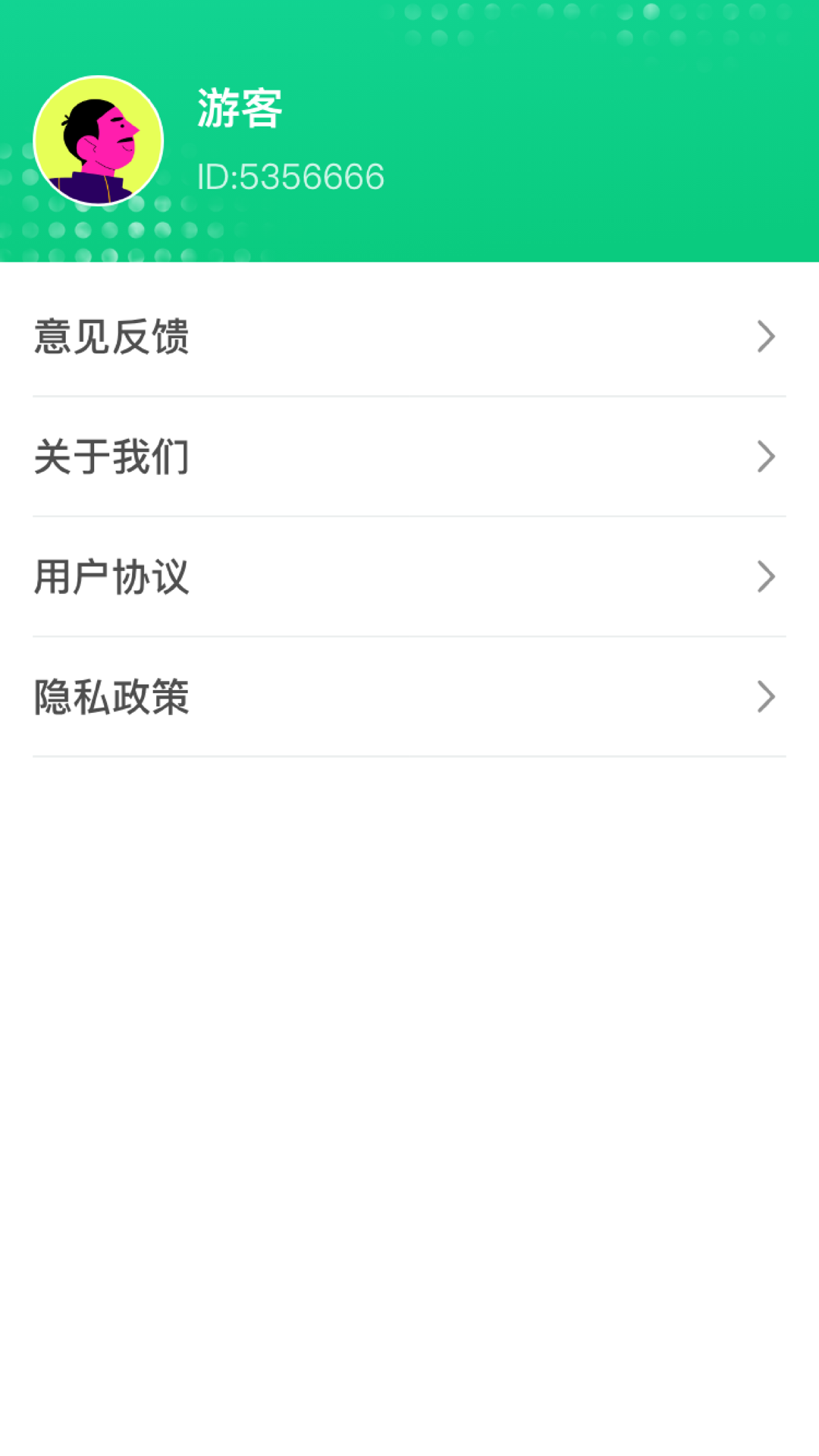Image resolution: width=819 pixels, height=1456 pixels.
Task: Click the avatar's circular profile icon
Action: 97,139
